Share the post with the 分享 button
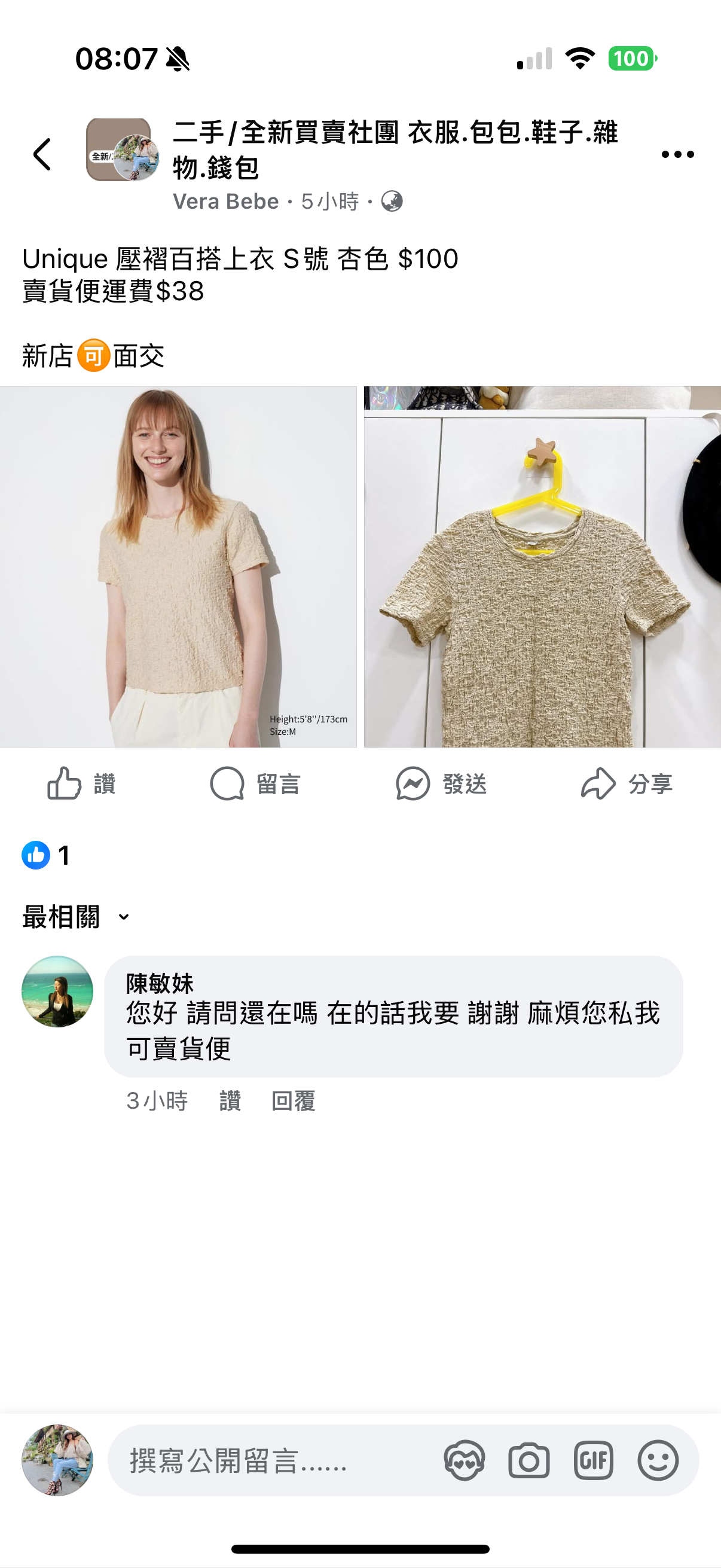The image size is (721, 1568). [627, 783]
